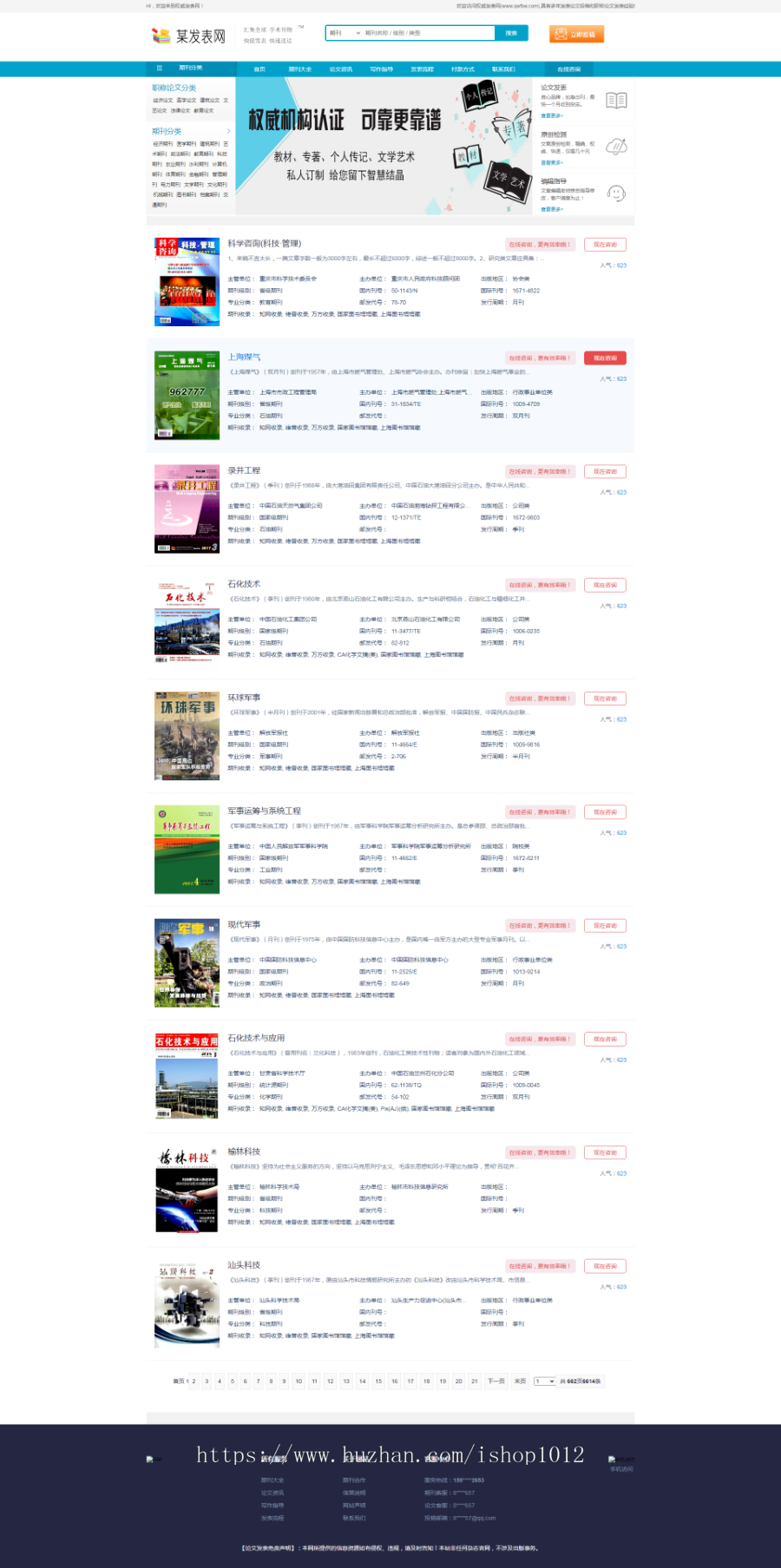Image resolution: width=781 pixels, height=1568 pixels.
Task: Open the page number dropdown in pagination
Action: (x=545, y=1381)
